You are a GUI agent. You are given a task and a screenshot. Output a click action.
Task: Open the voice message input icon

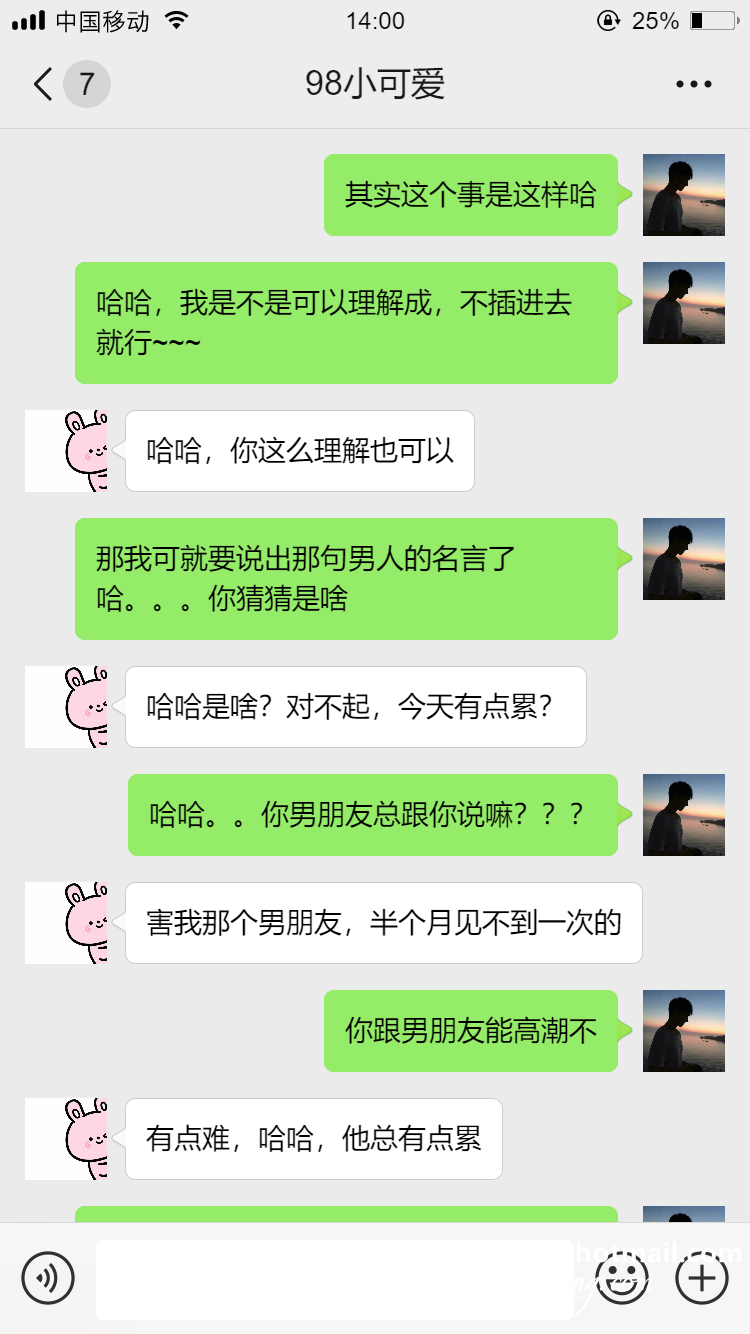pyautogui.click(x=49, y=1278)
